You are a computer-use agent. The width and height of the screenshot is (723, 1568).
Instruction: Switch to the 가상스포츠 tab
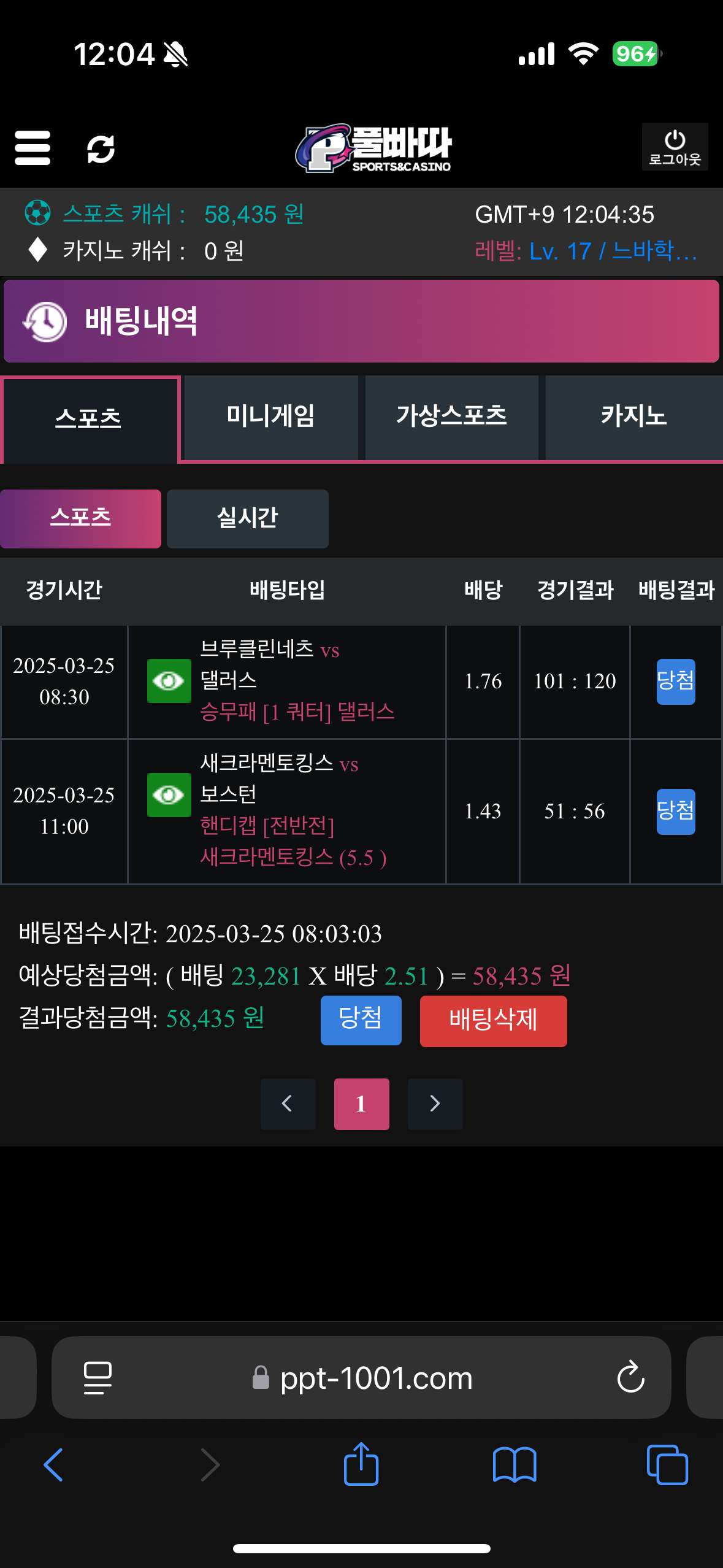[x=451, y=417]
